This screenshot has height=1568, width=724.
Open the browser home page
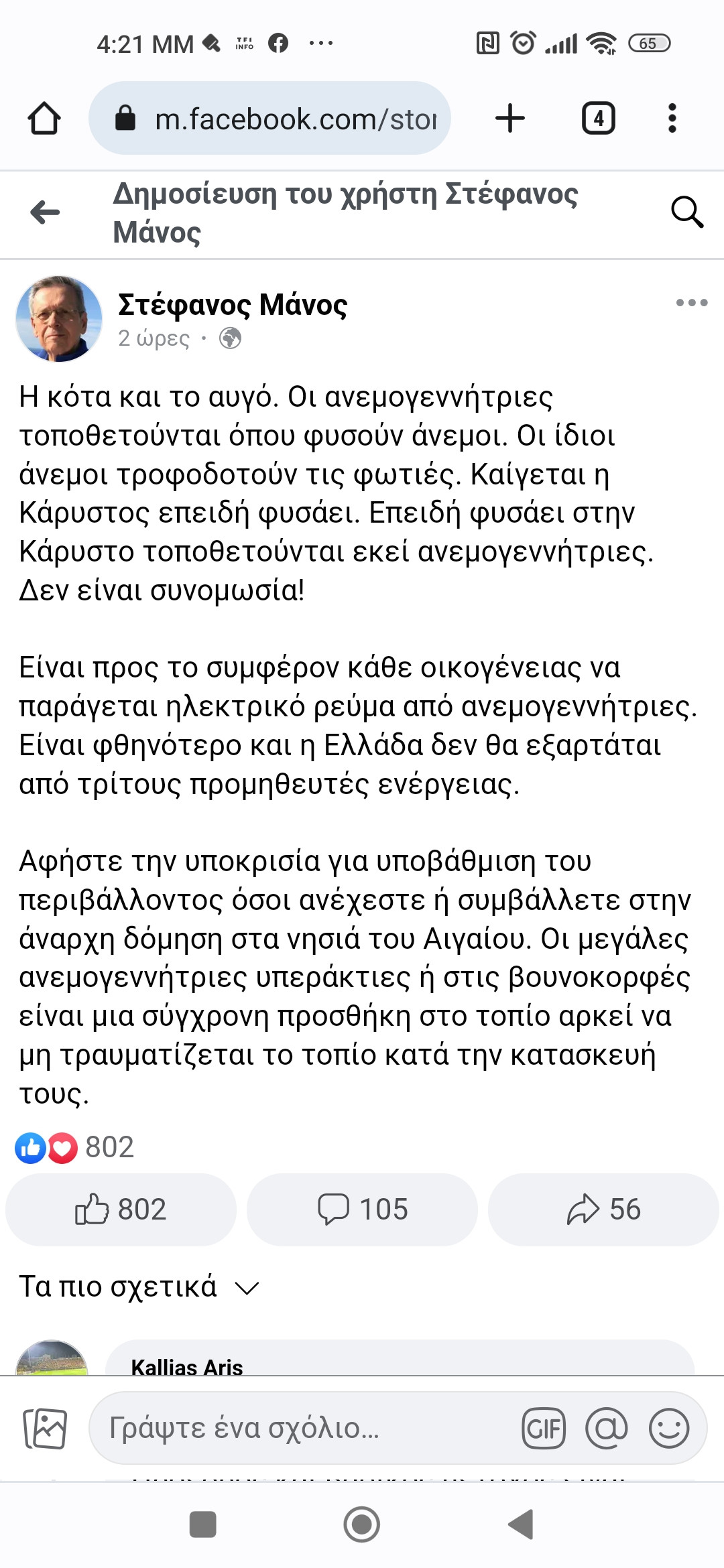pos(44,119)
